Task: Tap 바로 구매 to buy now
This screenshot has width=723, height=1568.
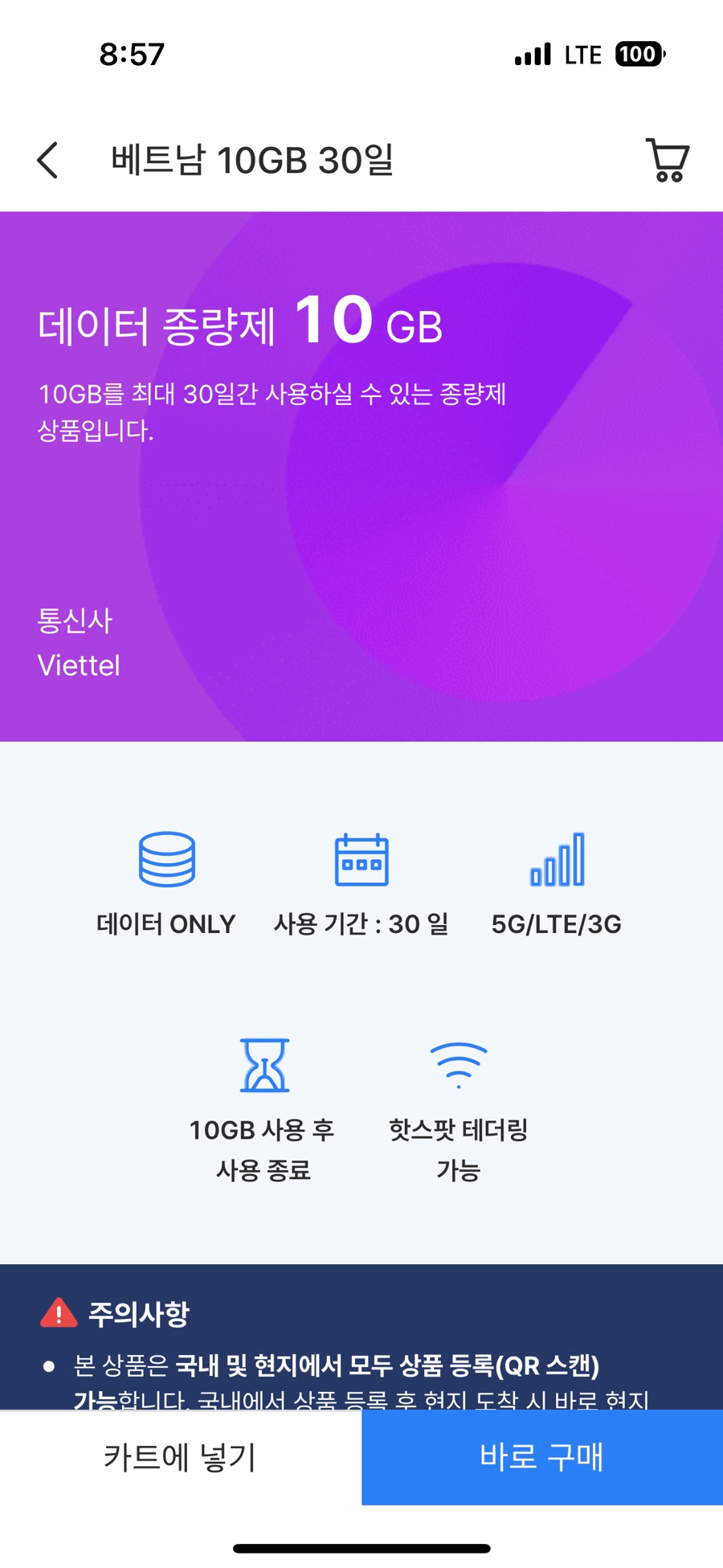Action: pyautogui.click(x=542, y=1456)
